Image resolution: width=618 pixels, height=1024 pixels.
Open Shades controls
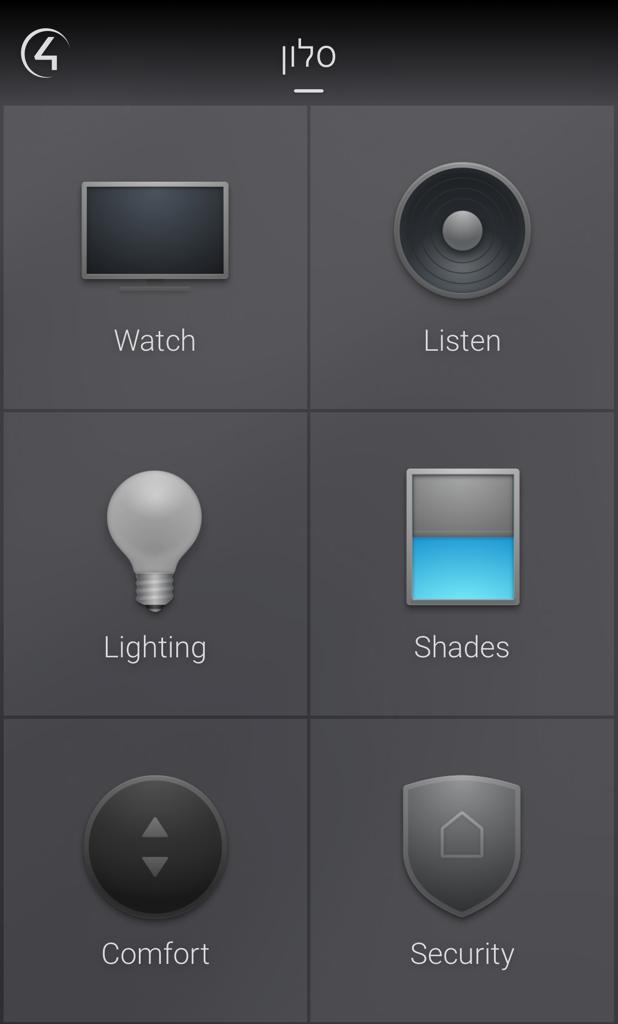click(462, 564)
